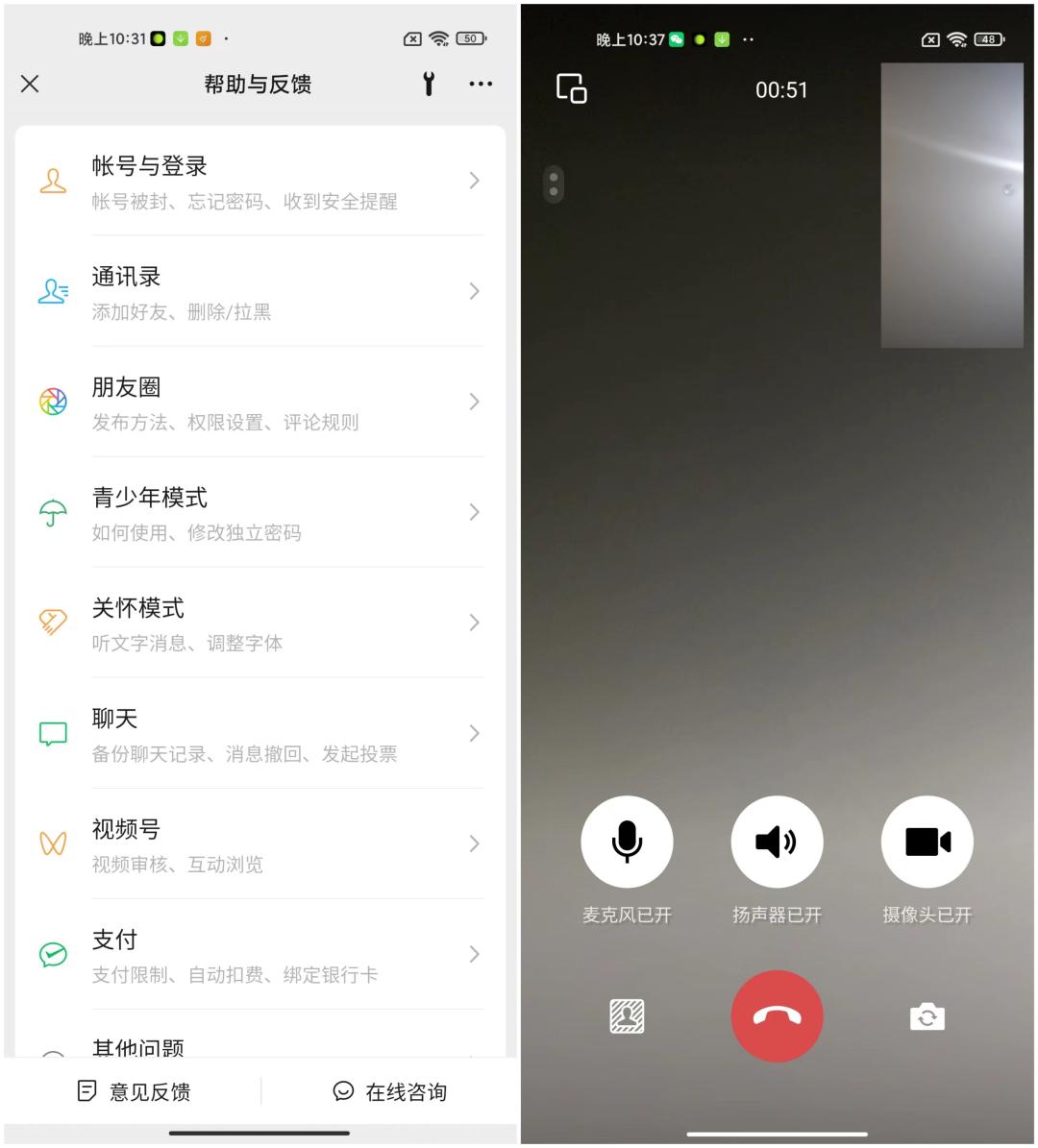This screenshot has width=1038, height=1148.
Task: Minimize the video call to floating window
Action: [x=571, y=88]
